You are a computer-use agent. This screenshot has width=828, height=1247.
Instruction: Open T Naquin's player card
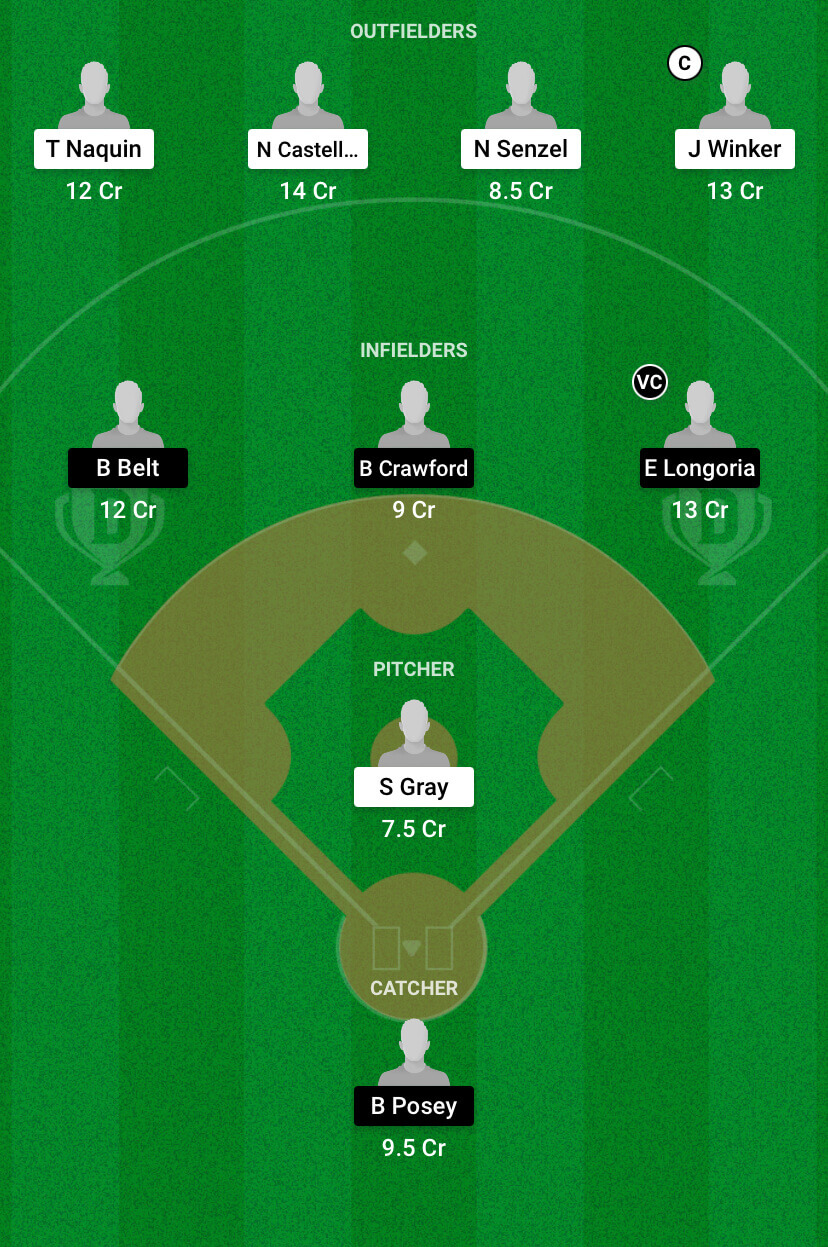[x=94, y=149]
